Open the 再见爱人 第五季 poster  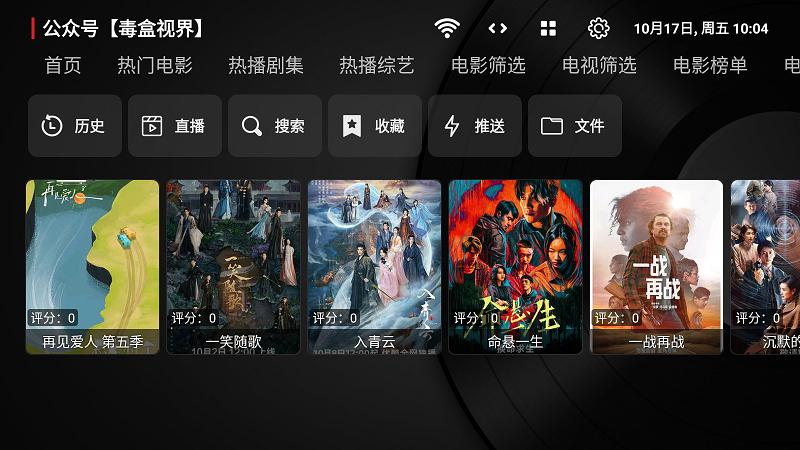click(92, 266)
